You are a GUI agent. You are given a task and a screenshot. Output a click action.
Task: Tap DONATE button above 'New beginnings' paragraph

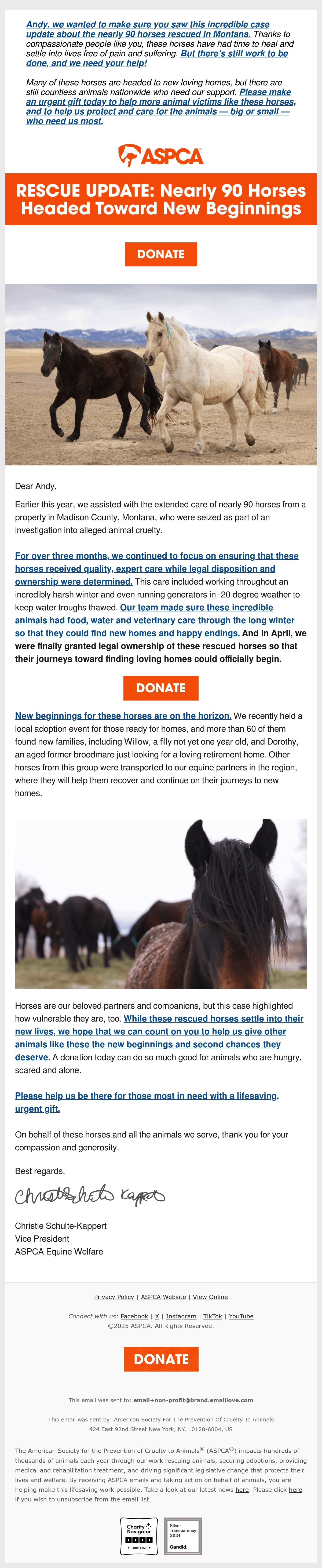coord(161,688)
